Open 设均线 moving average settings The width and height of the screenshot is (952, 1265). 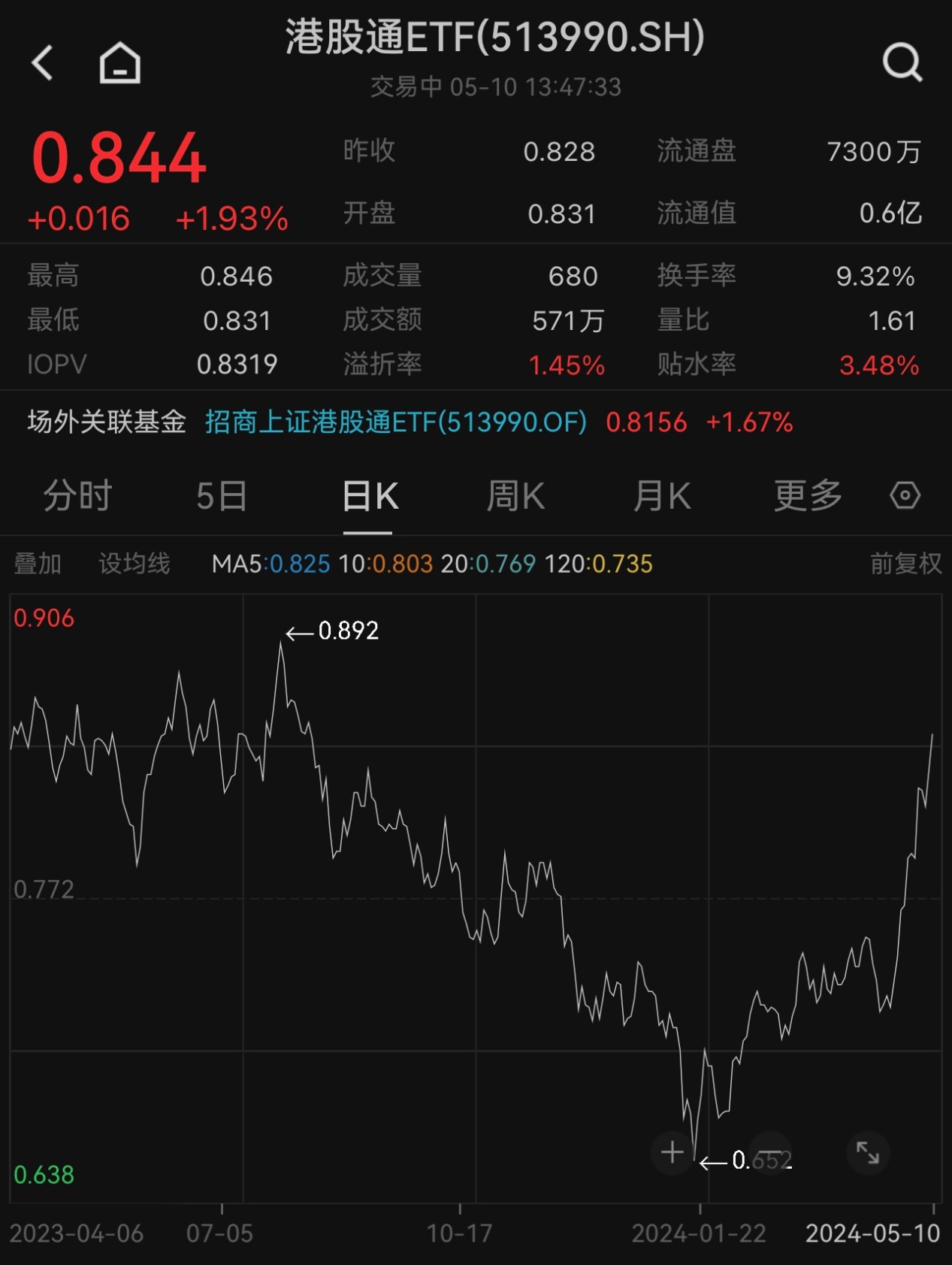pyautogui.click(x=134, y=563)
